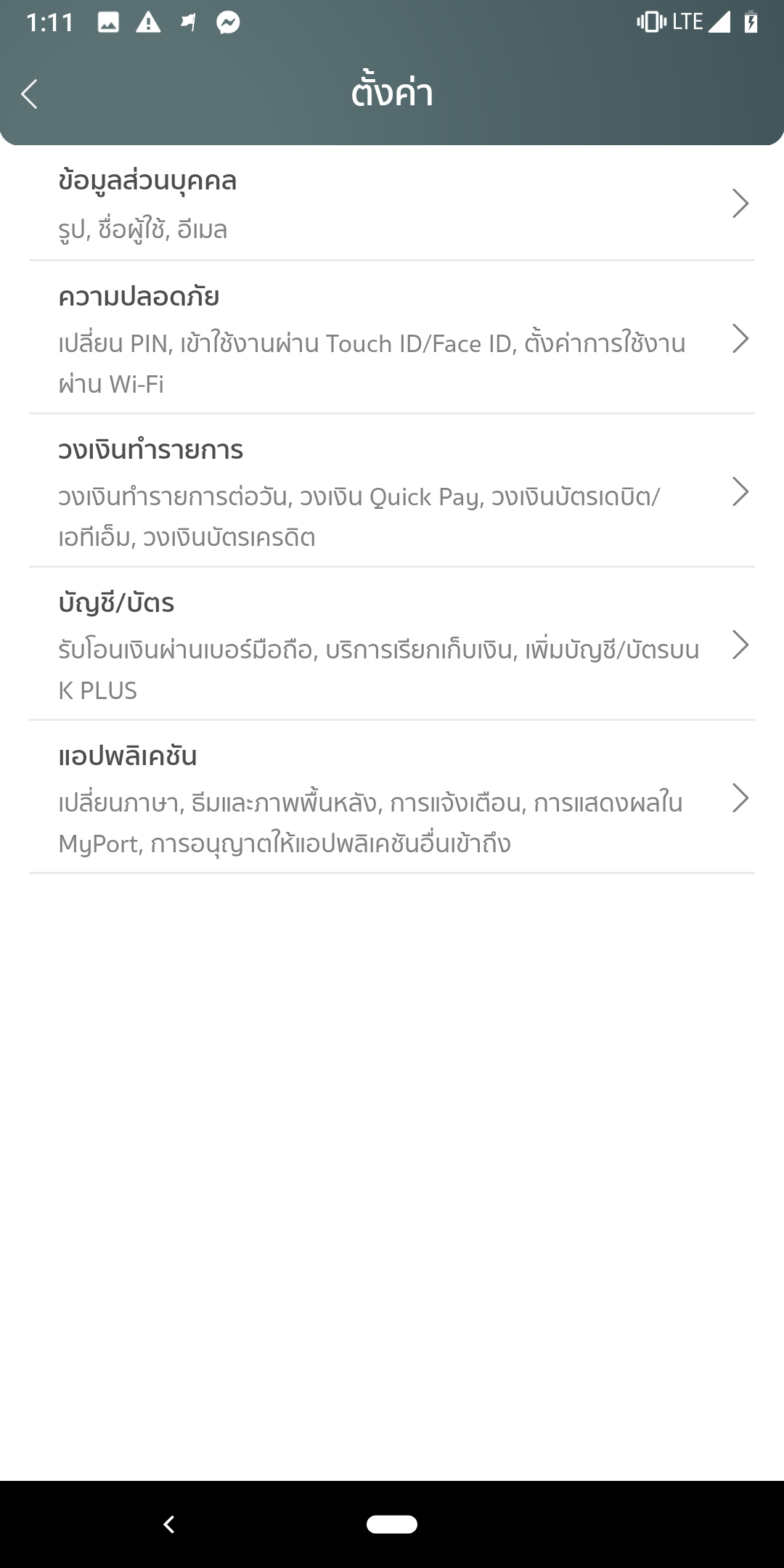Open แอปพลิเคชัน application settings
Screen dimensions: 784x1568
tap(392, 799)
